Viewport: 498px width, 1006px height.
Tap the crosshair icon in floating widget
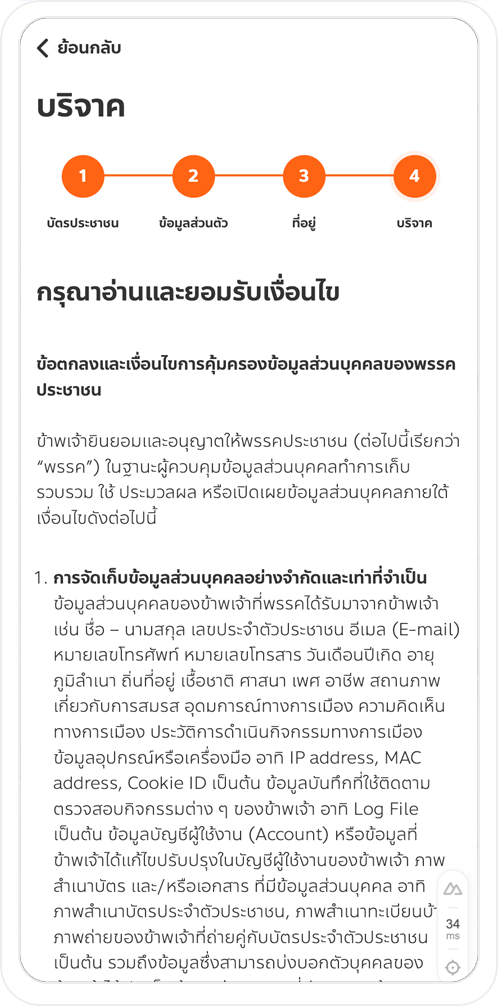tap(453, 968)
